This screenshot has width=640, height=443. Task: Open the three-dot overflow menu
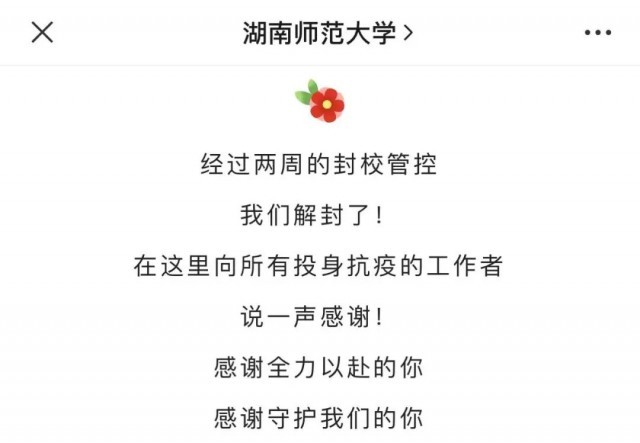click(x=597, y=33)
